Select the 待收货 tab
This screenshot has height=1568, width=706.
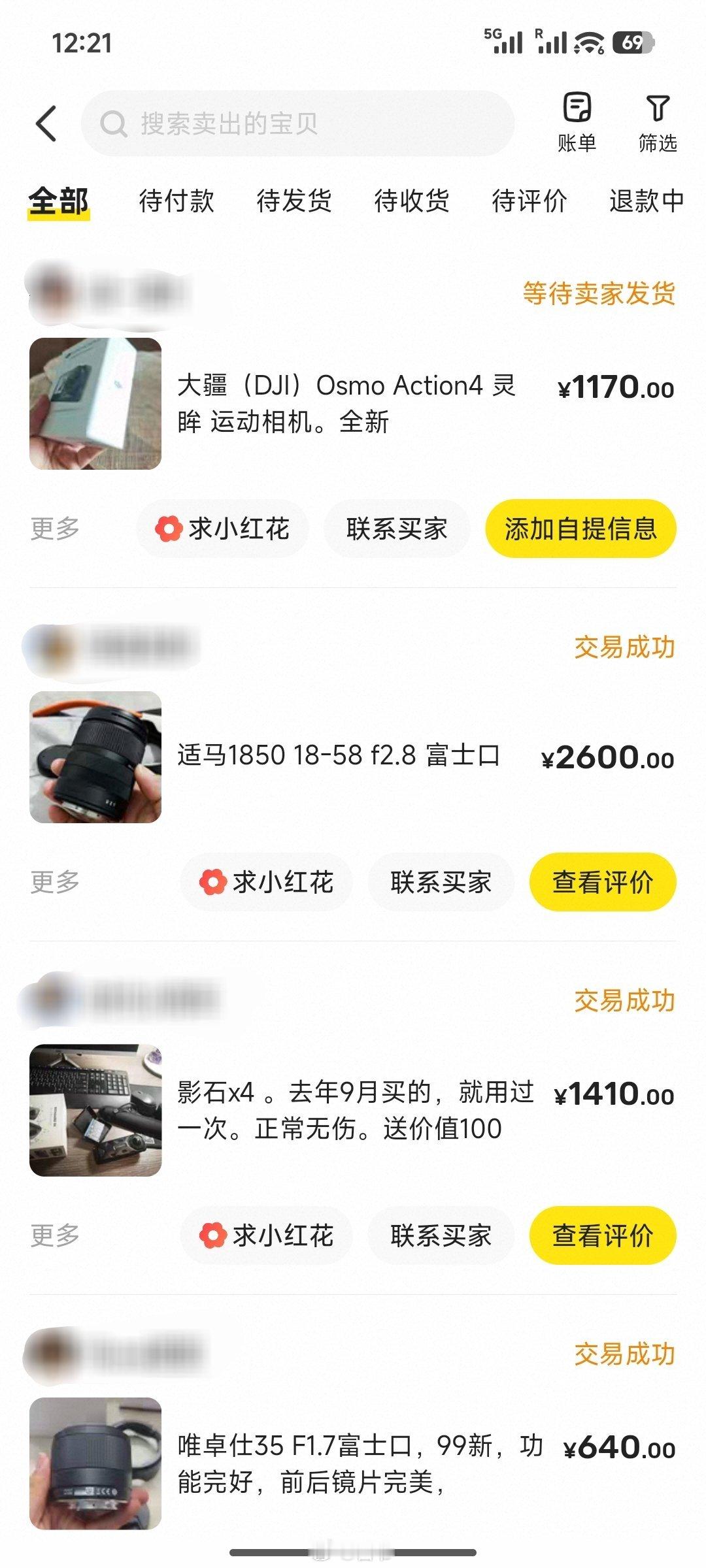point(411,203)
